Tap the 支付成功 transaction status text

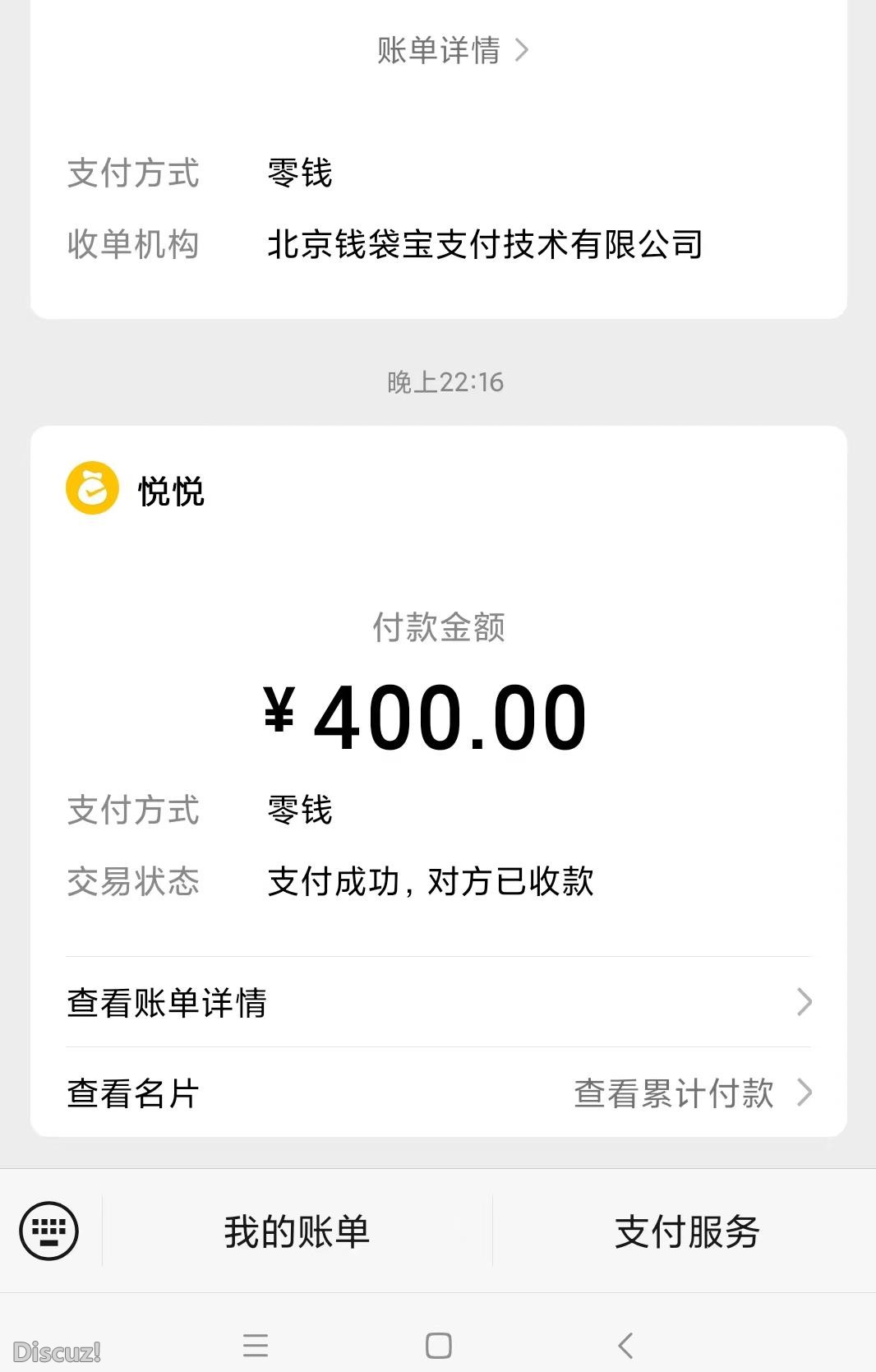(x=431, y=881)
